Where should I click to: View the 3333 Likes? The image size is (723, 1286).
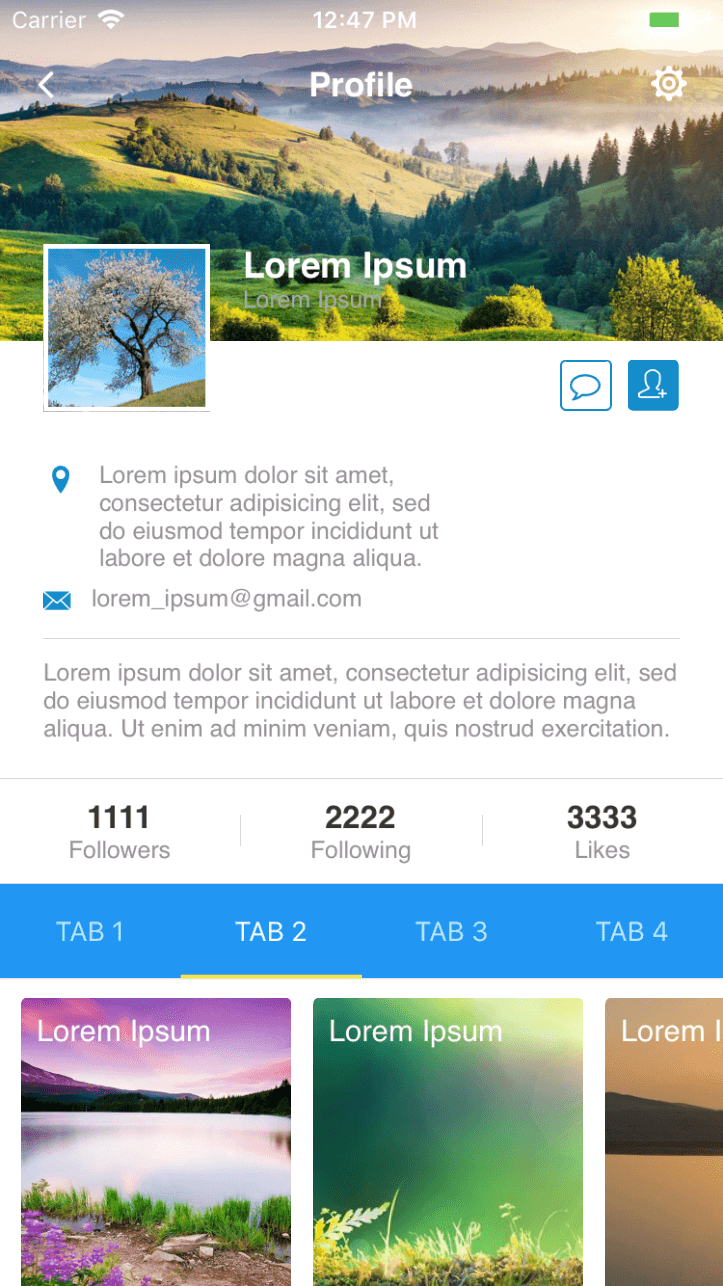point(602,831)
